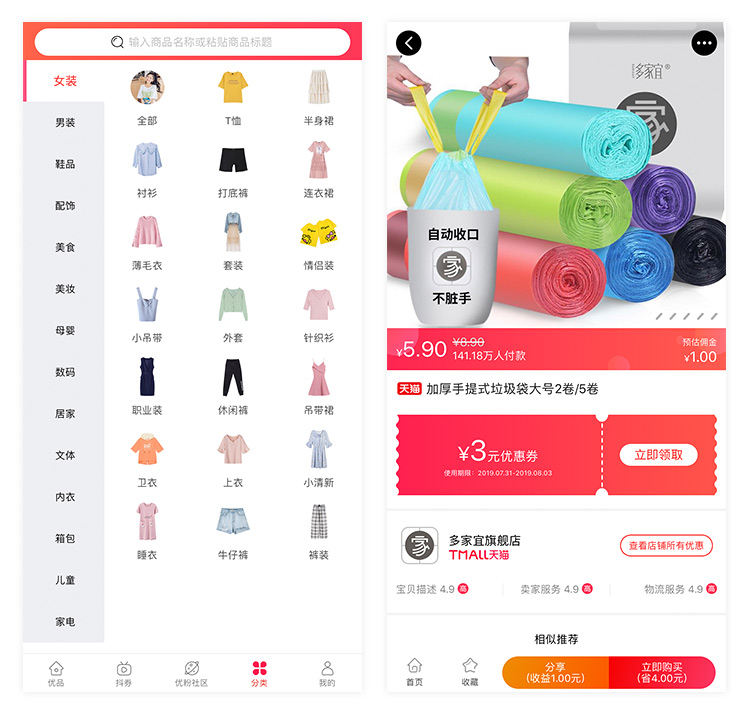The width and height of the screenshot is (750, 710).
Task: Open the three-dot overflow menu
Action: pyautogui.click(x=704, y=44)
